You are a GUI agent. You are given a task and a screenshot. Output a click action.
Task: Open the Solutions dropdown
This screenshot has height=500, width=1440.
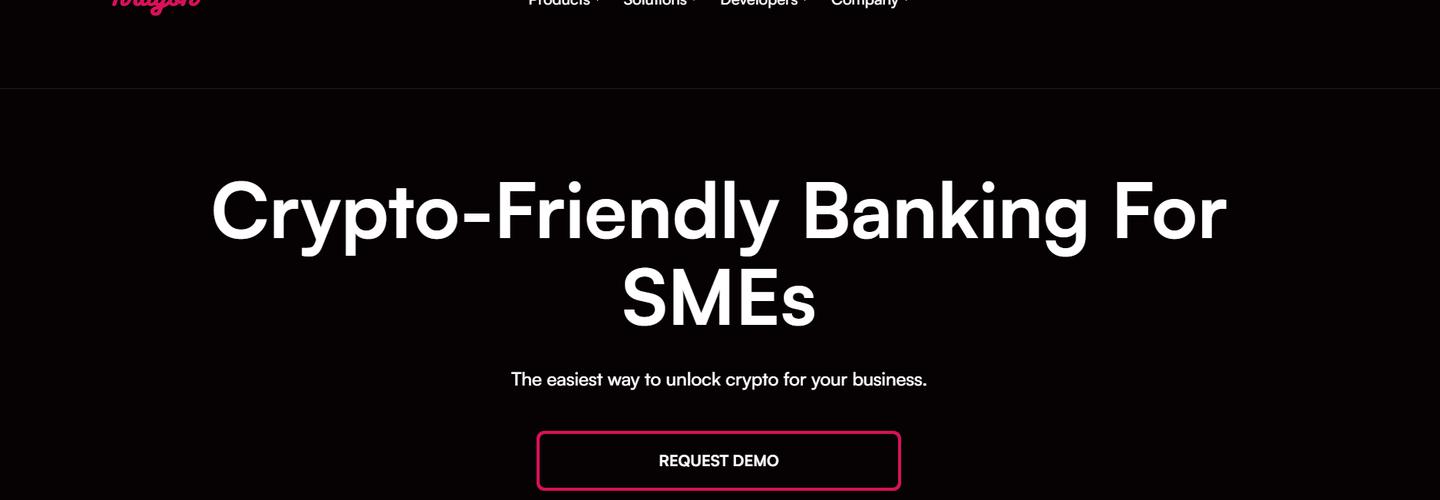click(x=658, y=3)
